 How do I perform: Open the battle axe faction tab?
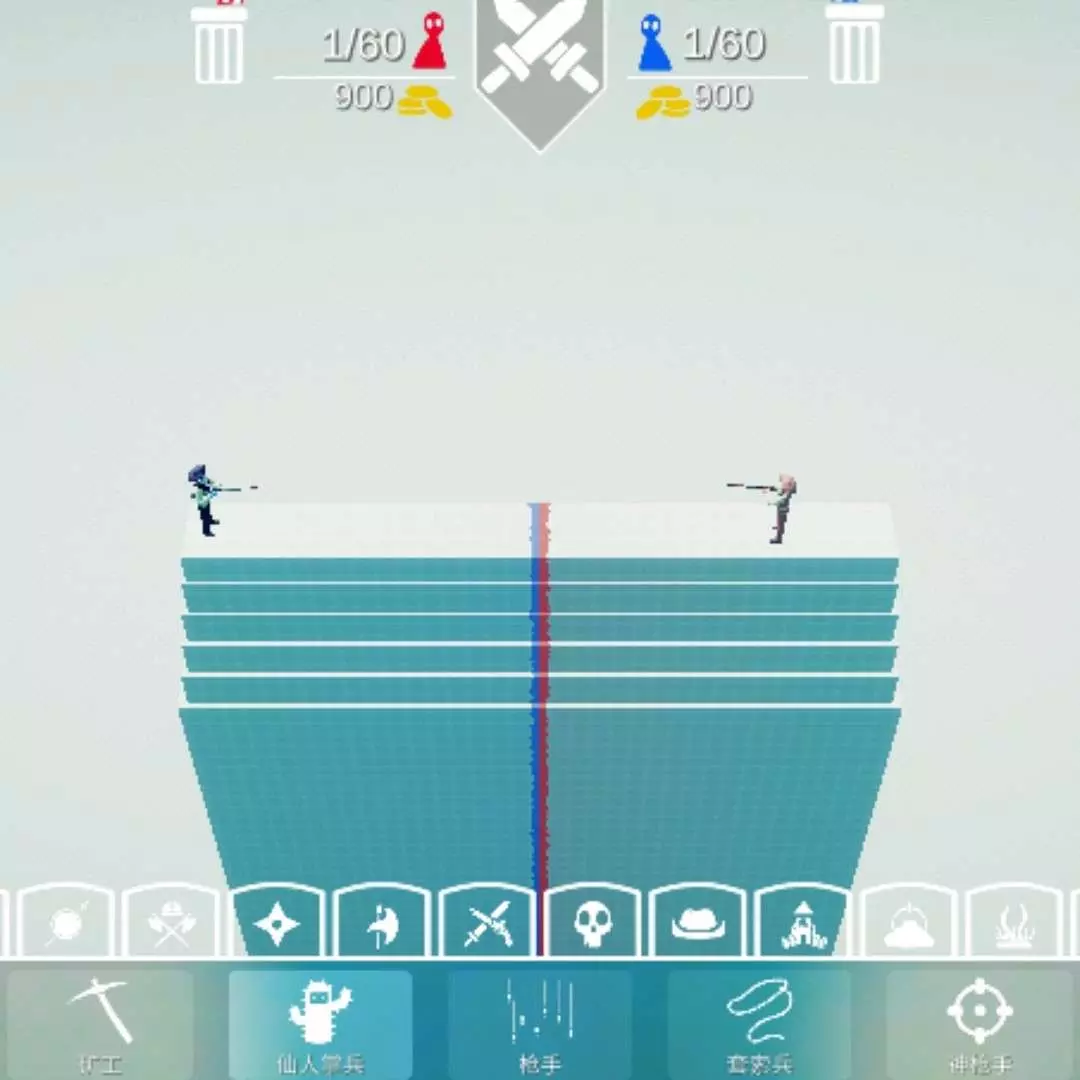coord(383,924)
